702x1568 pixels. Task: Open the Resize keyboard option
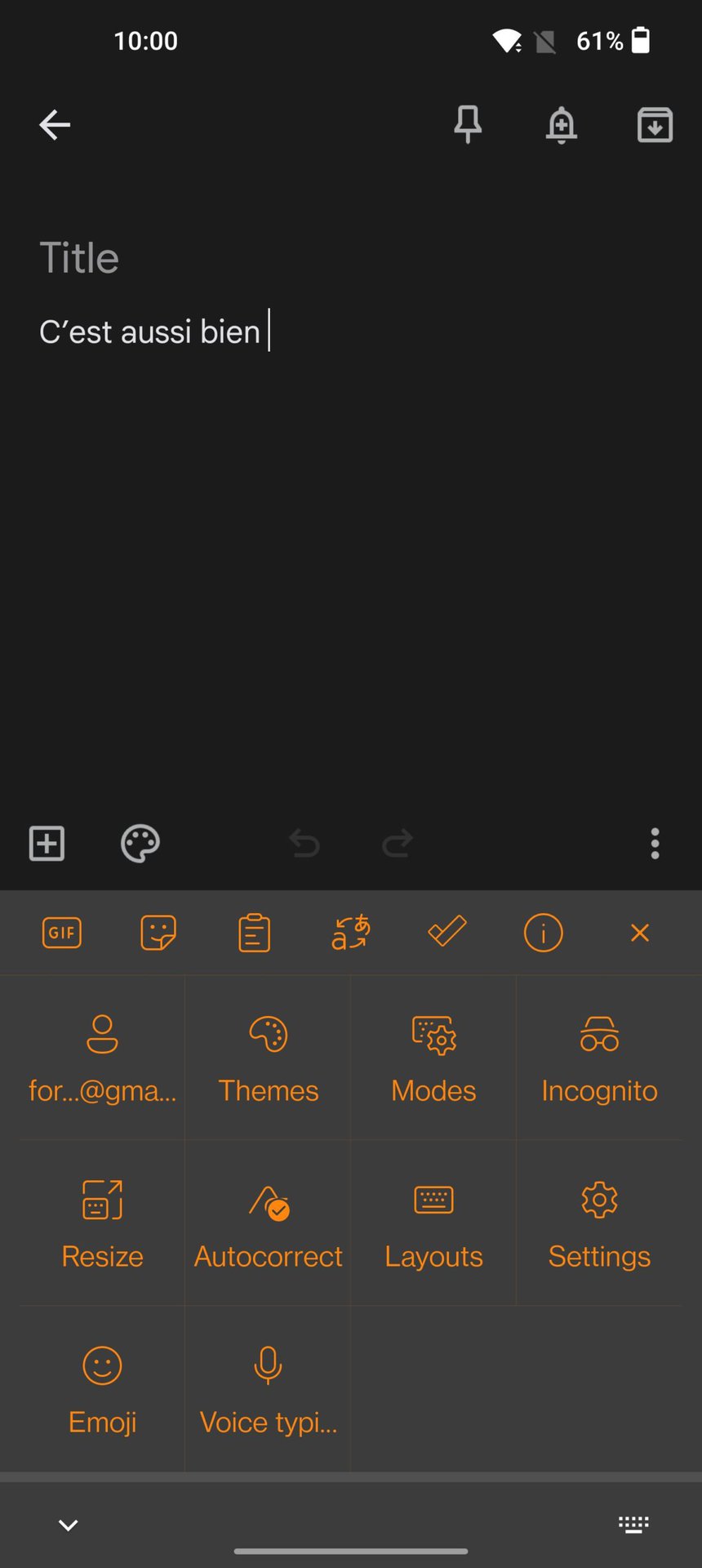click(102, 1223)
